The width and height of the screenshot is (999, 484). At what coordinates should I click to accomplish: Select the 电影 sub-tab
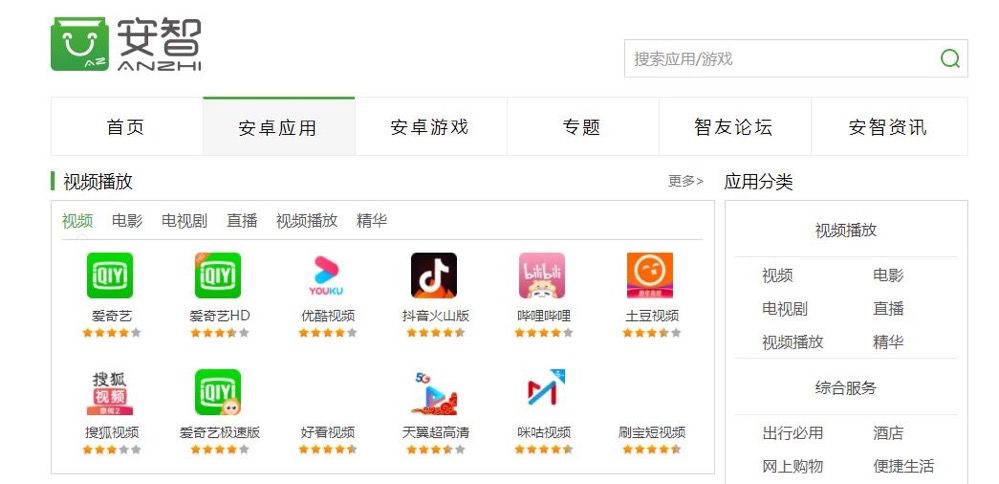pyautogui.click(x=127, y=221)
